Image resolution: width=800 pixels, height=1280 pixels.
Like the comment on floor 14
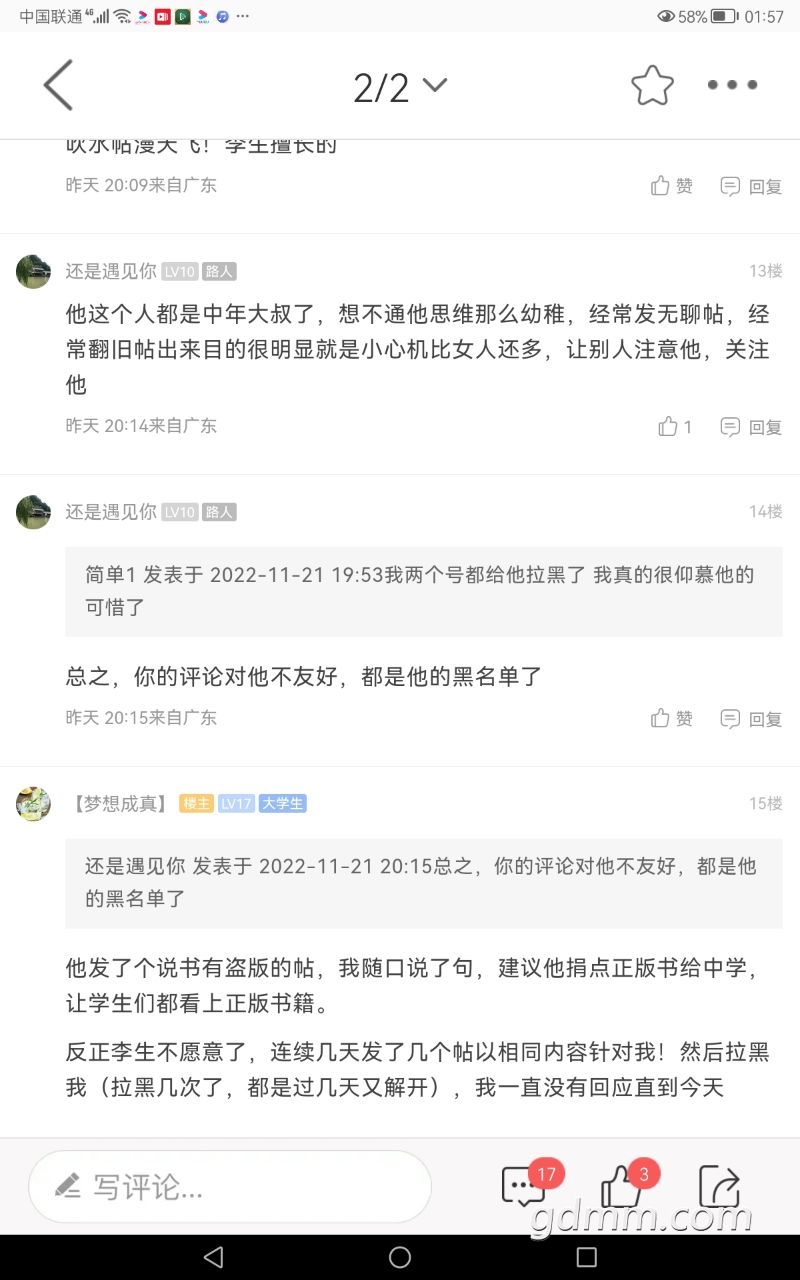pyautogui.click(x=671, y=718)
